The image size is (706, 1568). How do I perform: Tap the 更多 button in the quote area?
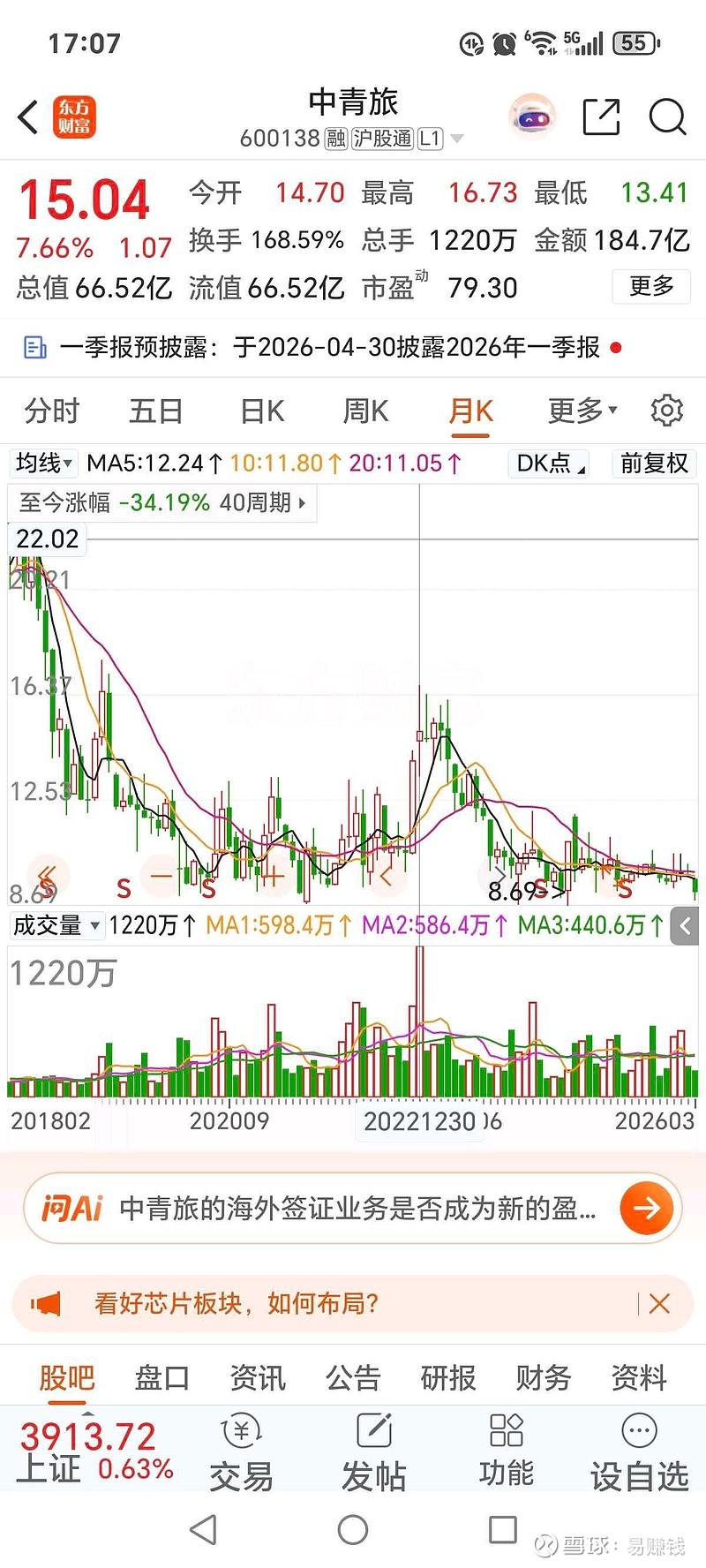pyautogui.click(x=650, y=287)
